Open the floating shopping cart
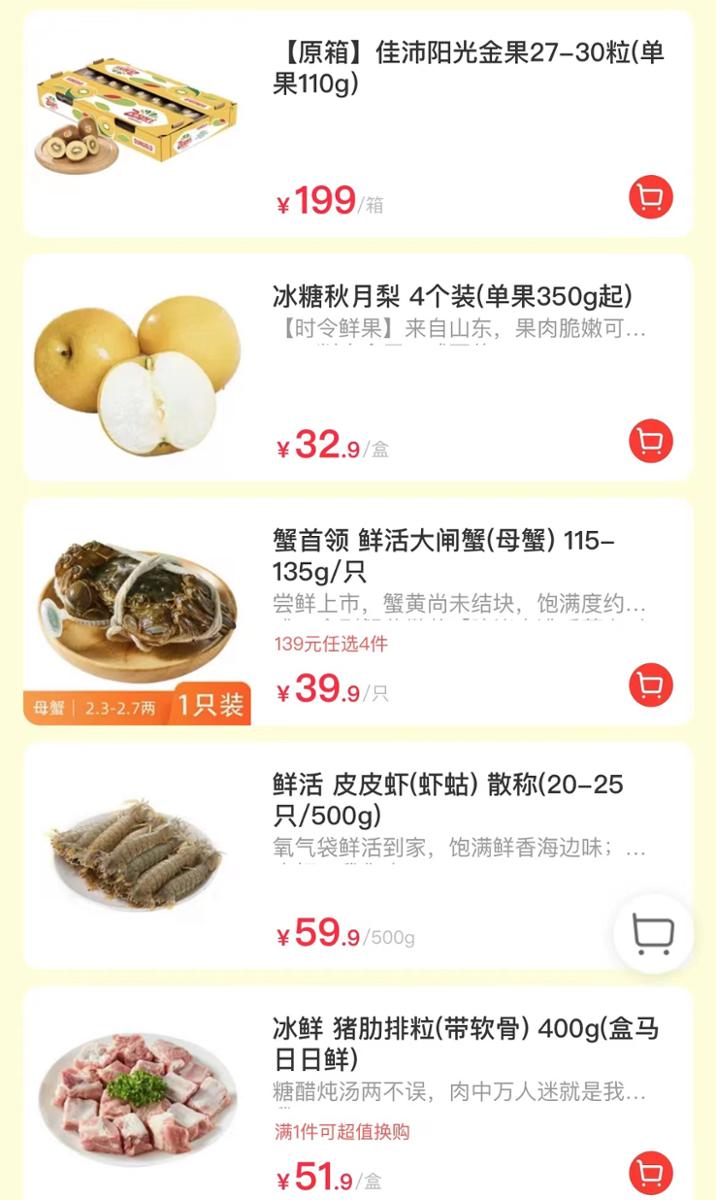The height and width of the screenshot is (1200, 716). tap(653, 935)
